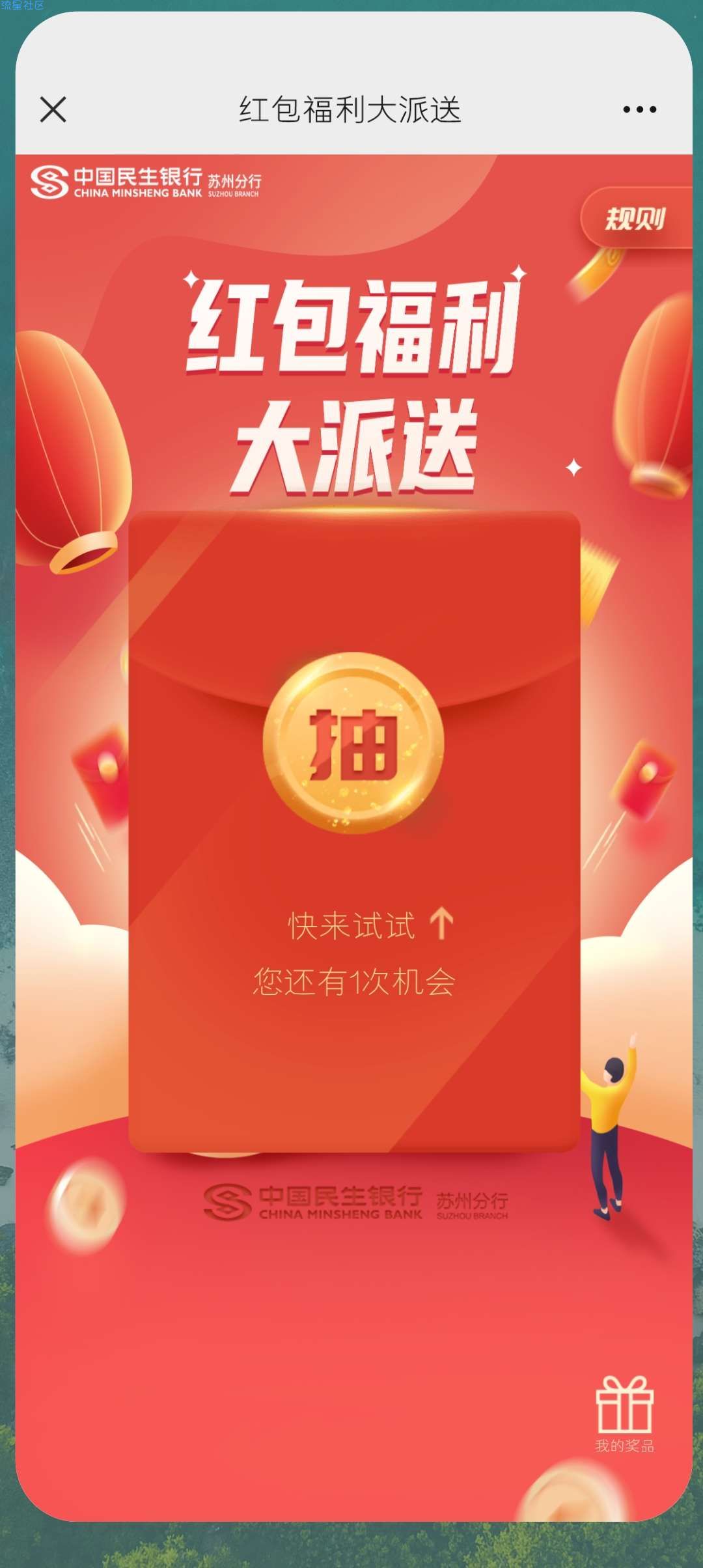Close the 红包福利大派送 page
This screenshot has height=1568, width=703.
coord(53,109)
